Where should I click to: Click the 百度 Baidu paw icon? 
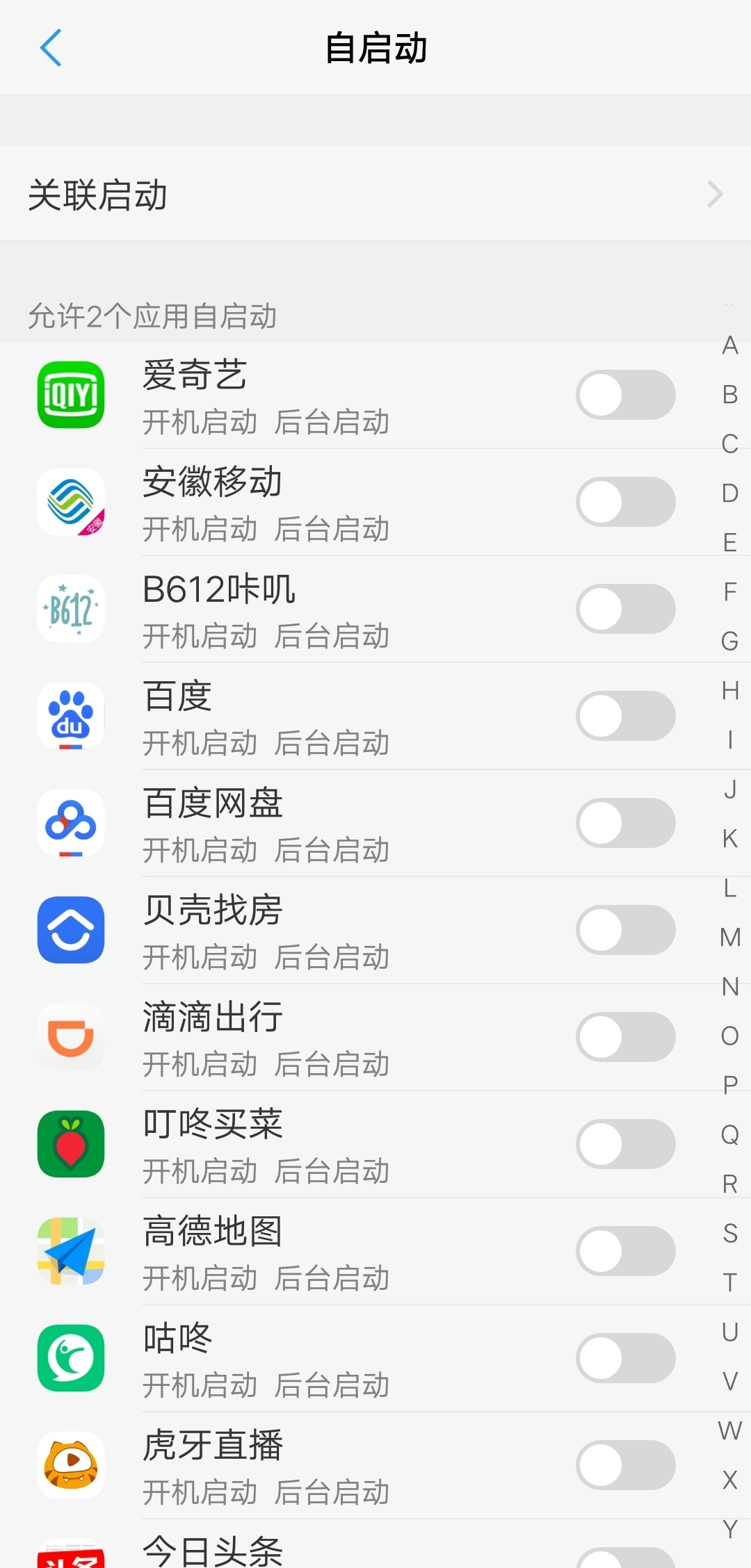[x=70, y=717]
